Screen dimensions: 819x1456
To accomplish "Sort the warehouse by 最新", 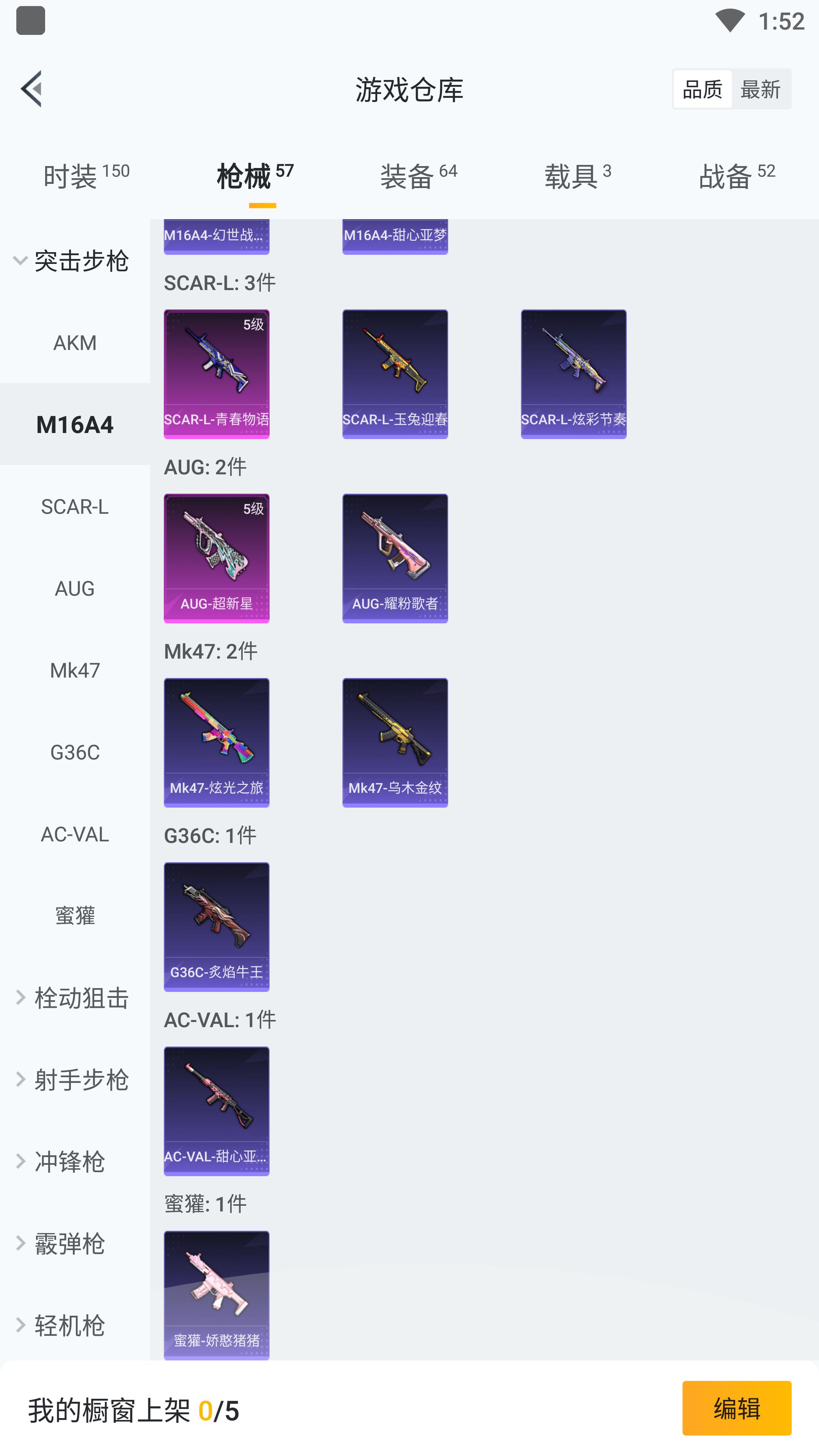I will (760, 89).
